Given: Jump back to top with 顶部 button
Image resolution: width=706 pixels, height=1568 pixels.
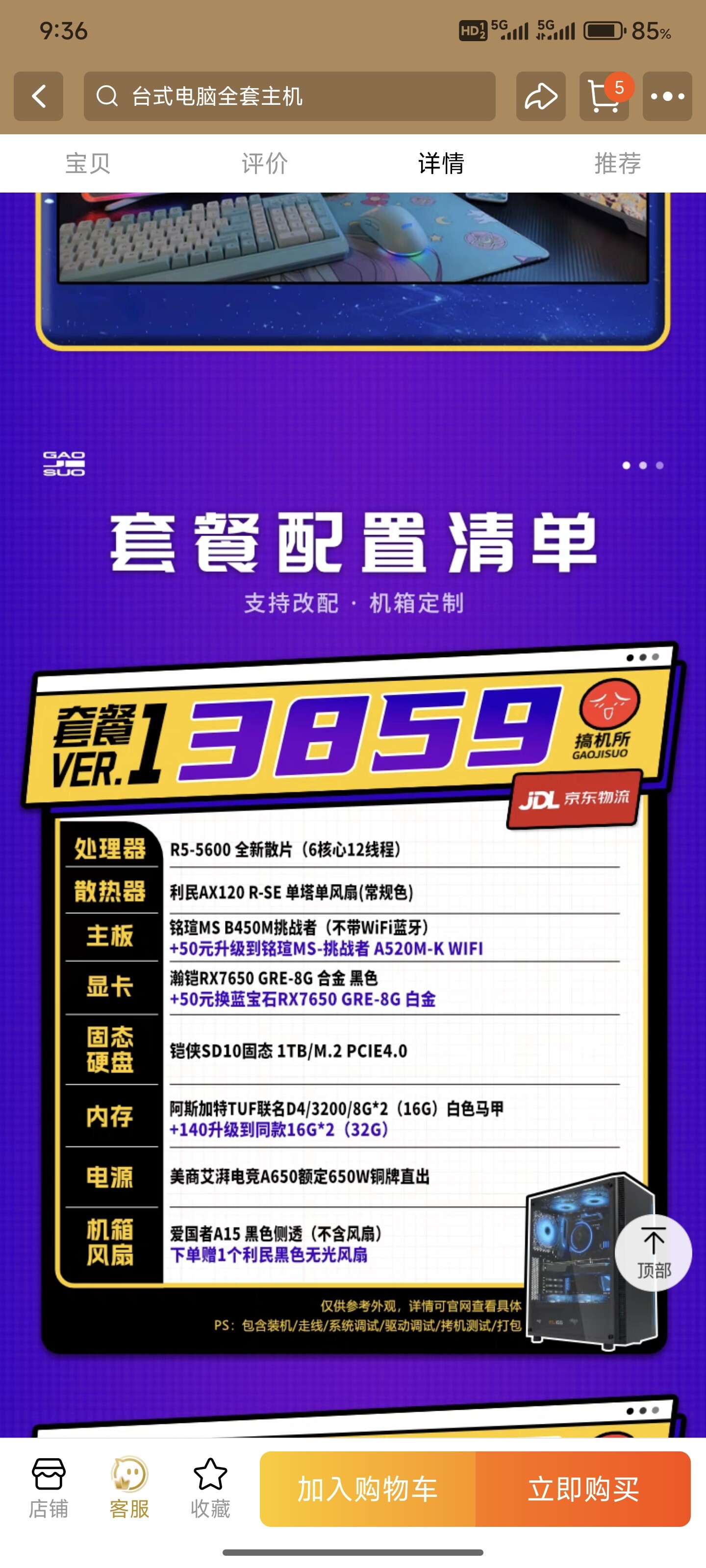Looking at the screenshot, I should click(x=654, y=1253).
